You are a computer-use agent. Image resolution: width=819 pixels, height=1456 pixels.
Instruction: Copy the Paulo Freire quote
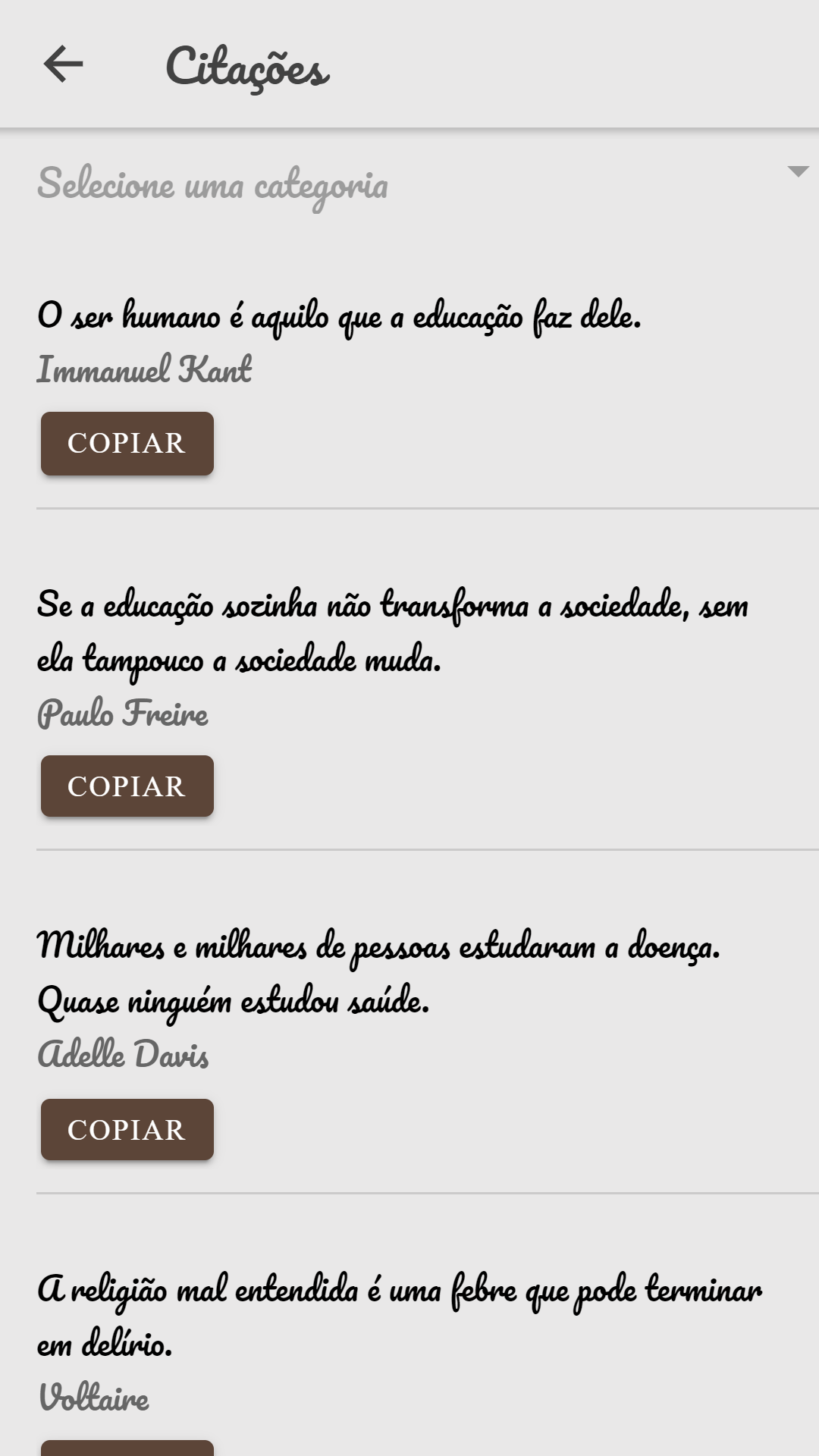point(127,786)
